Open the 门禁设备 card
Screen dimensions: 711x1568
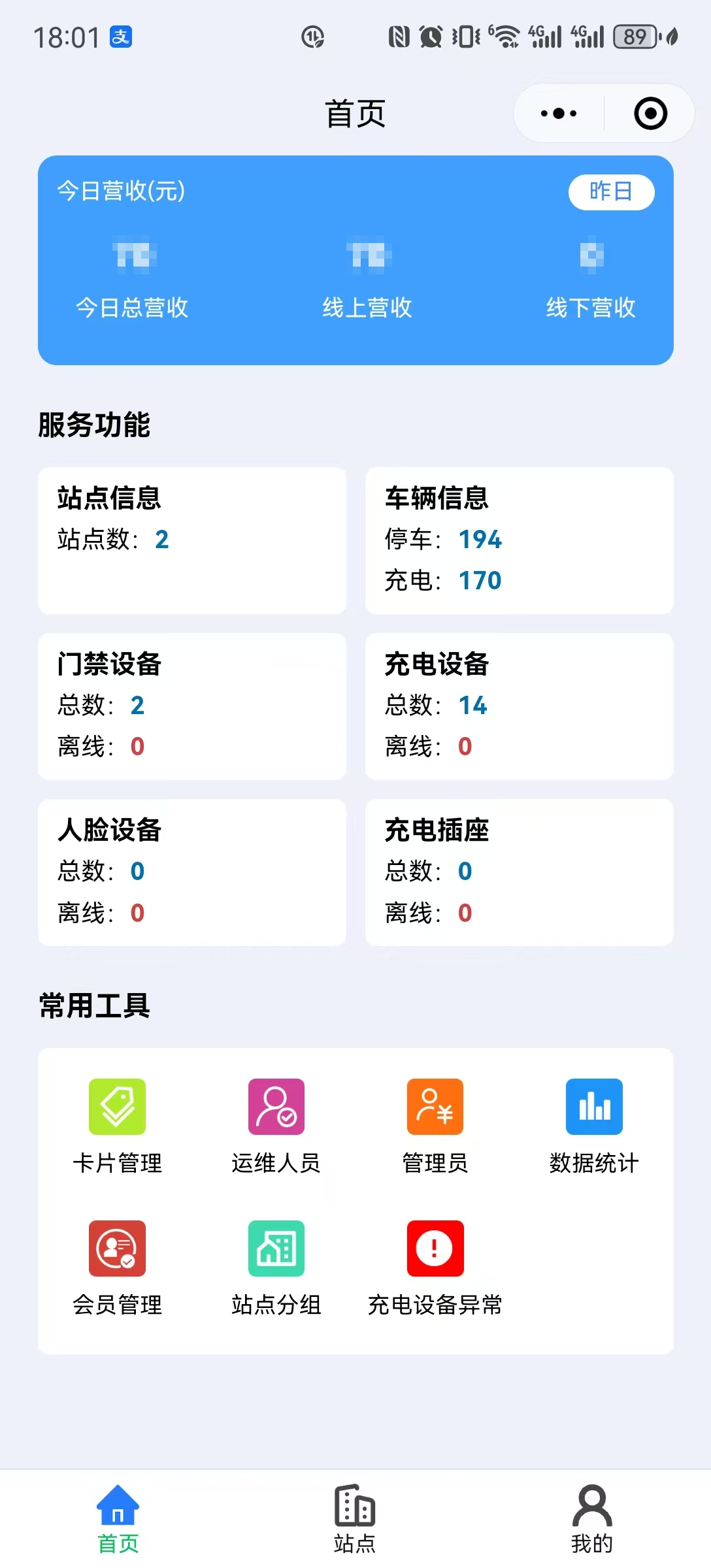point(191,706)
